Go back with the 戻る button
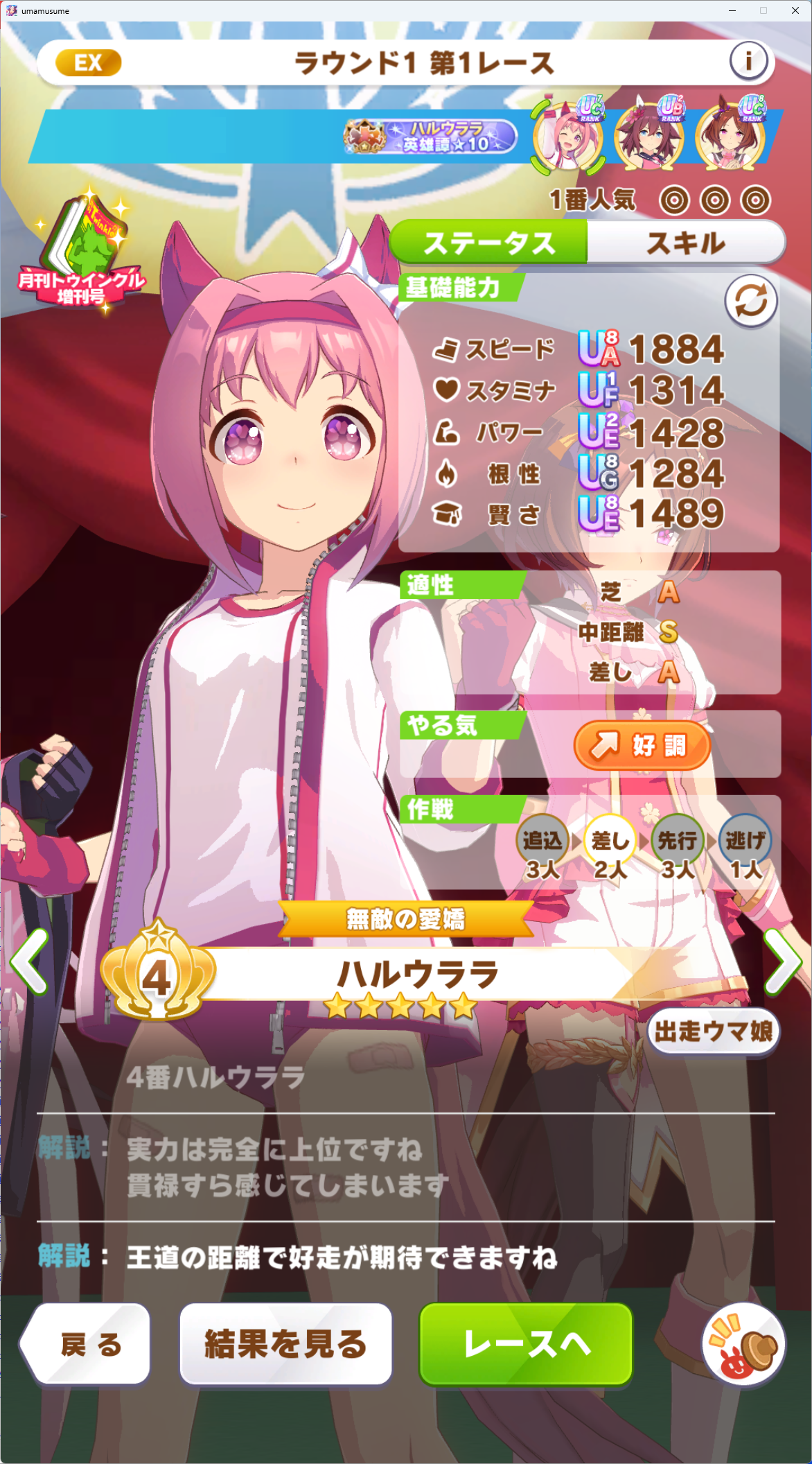 click(x=86, y=1344)
